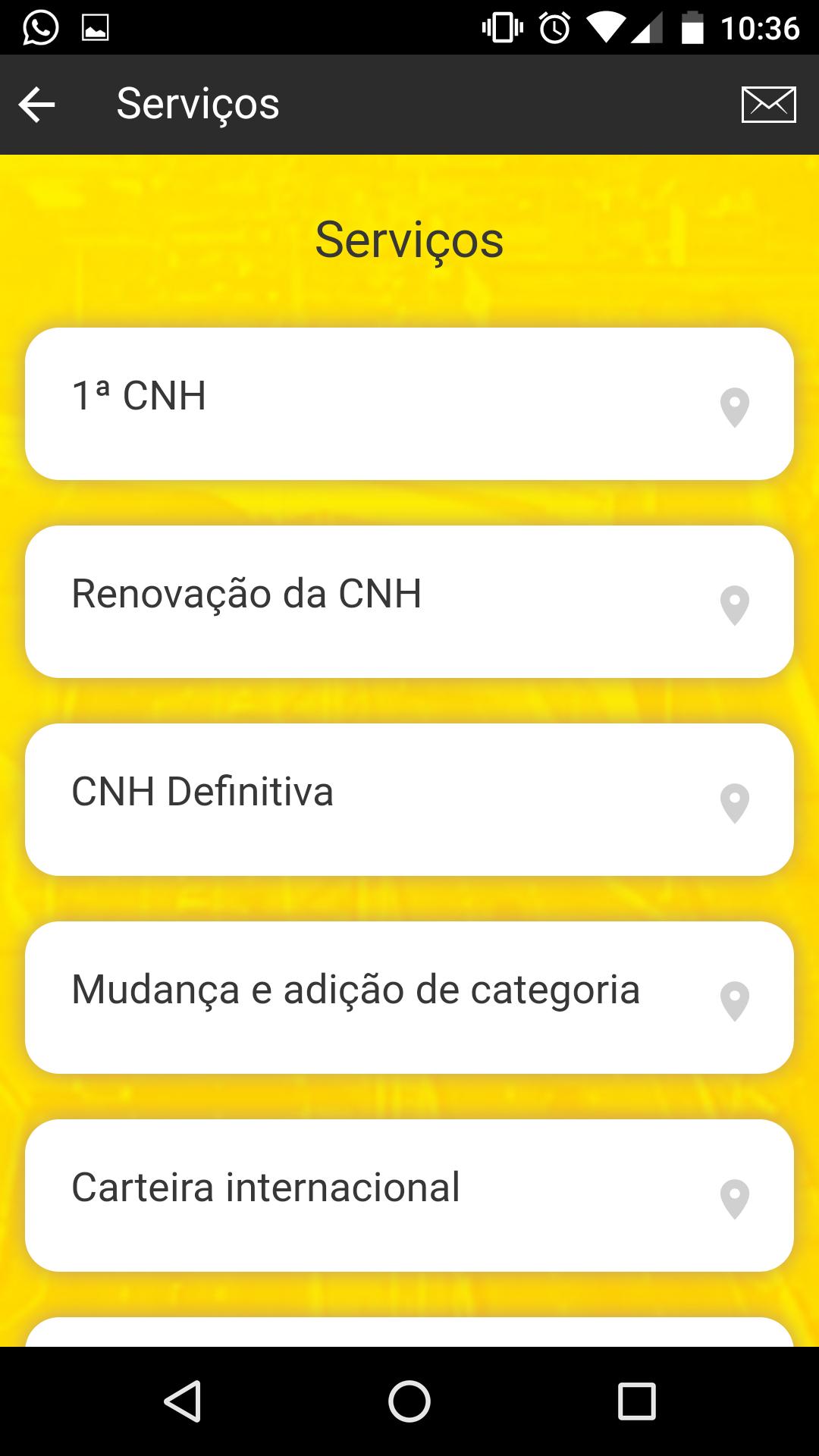Open the 1ª CNH service
Viewport: 819px width, 1456px height.
click(409, 403)
